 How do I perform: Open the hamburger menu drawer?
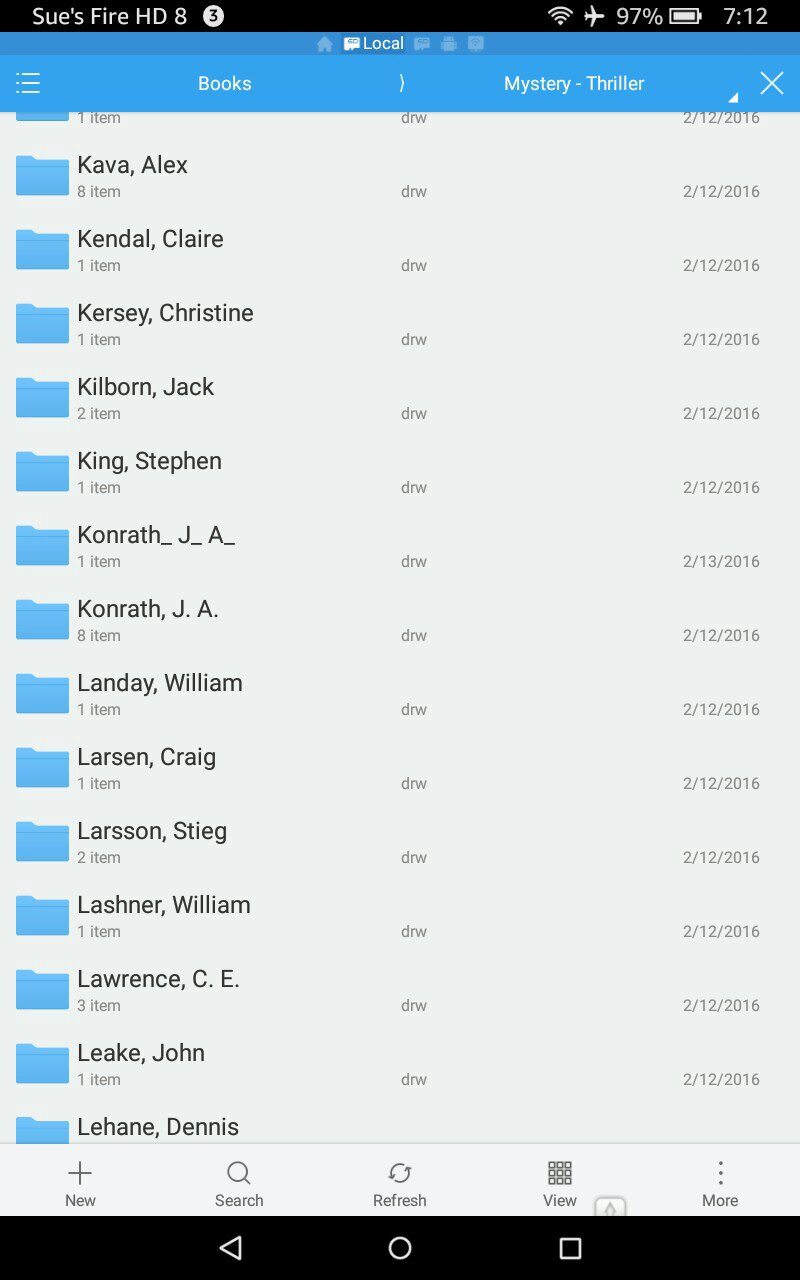pyautogui.click(x=28, y=83)
